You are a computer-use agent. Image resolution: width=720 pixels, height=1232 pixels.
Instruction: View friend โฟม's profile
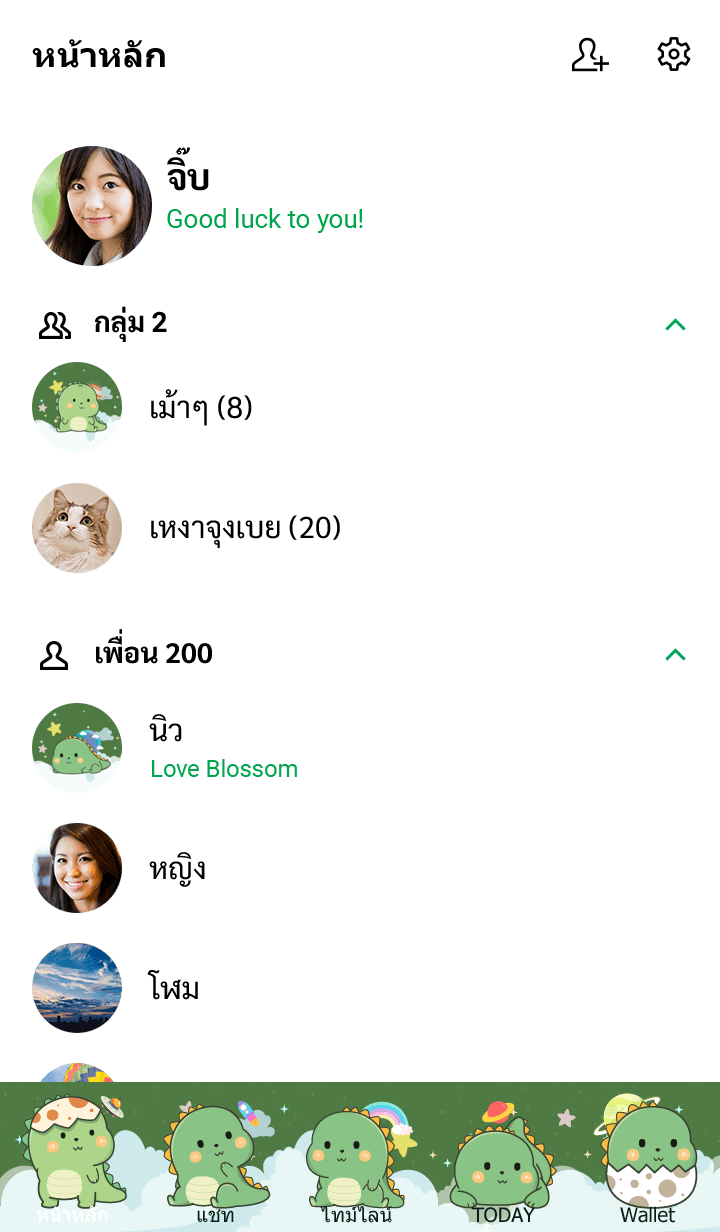[174, 988]
